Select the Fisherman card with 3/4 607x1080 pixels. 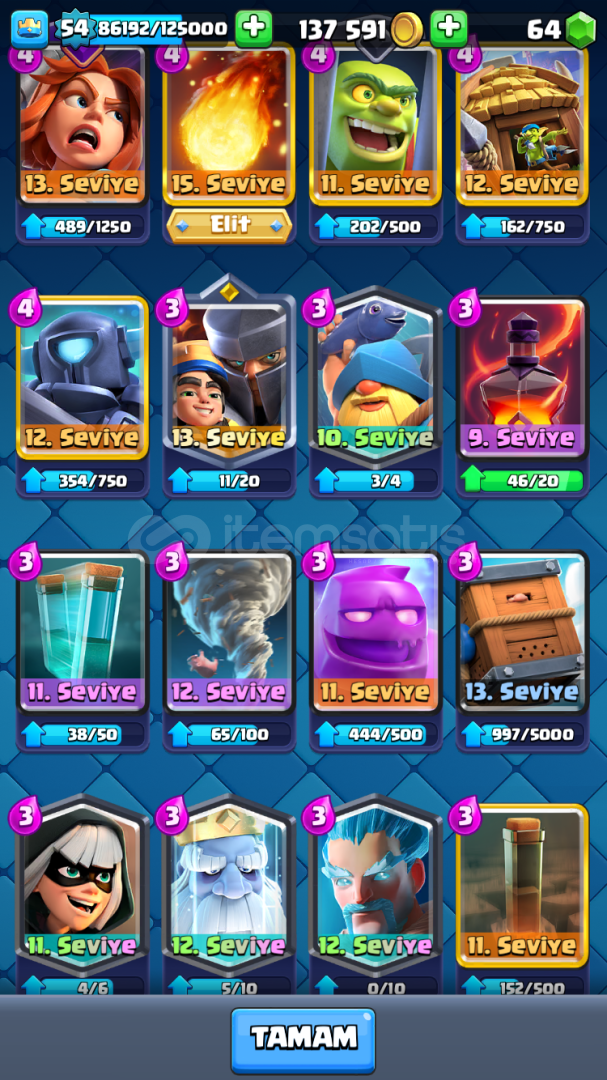tap(375, 378)
